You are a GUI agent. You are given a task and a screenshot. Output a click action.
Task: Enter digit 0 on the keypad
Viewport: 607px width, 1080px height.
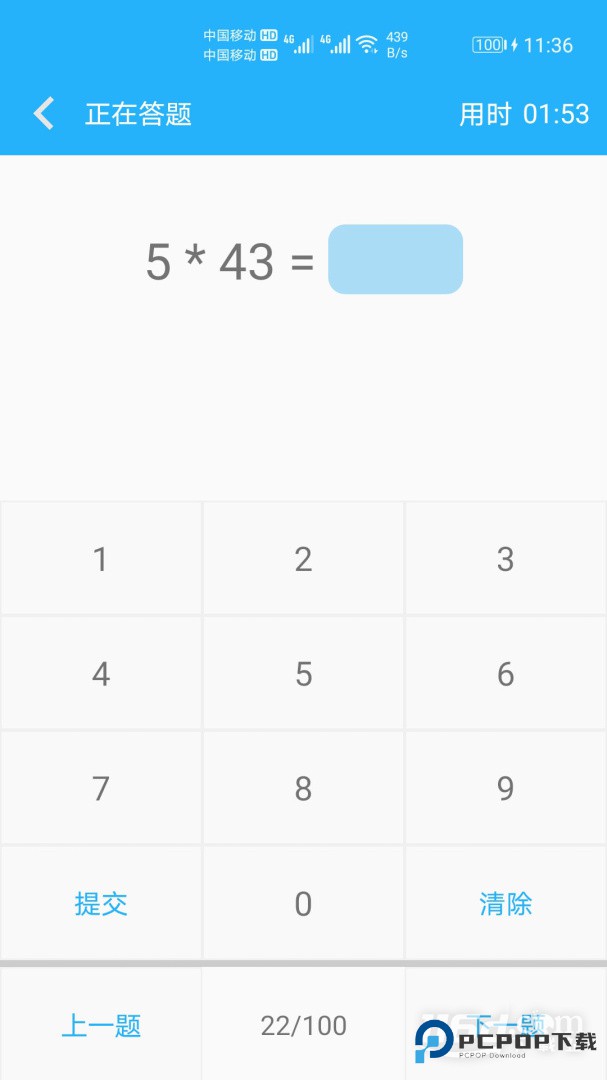click(303, 903)
